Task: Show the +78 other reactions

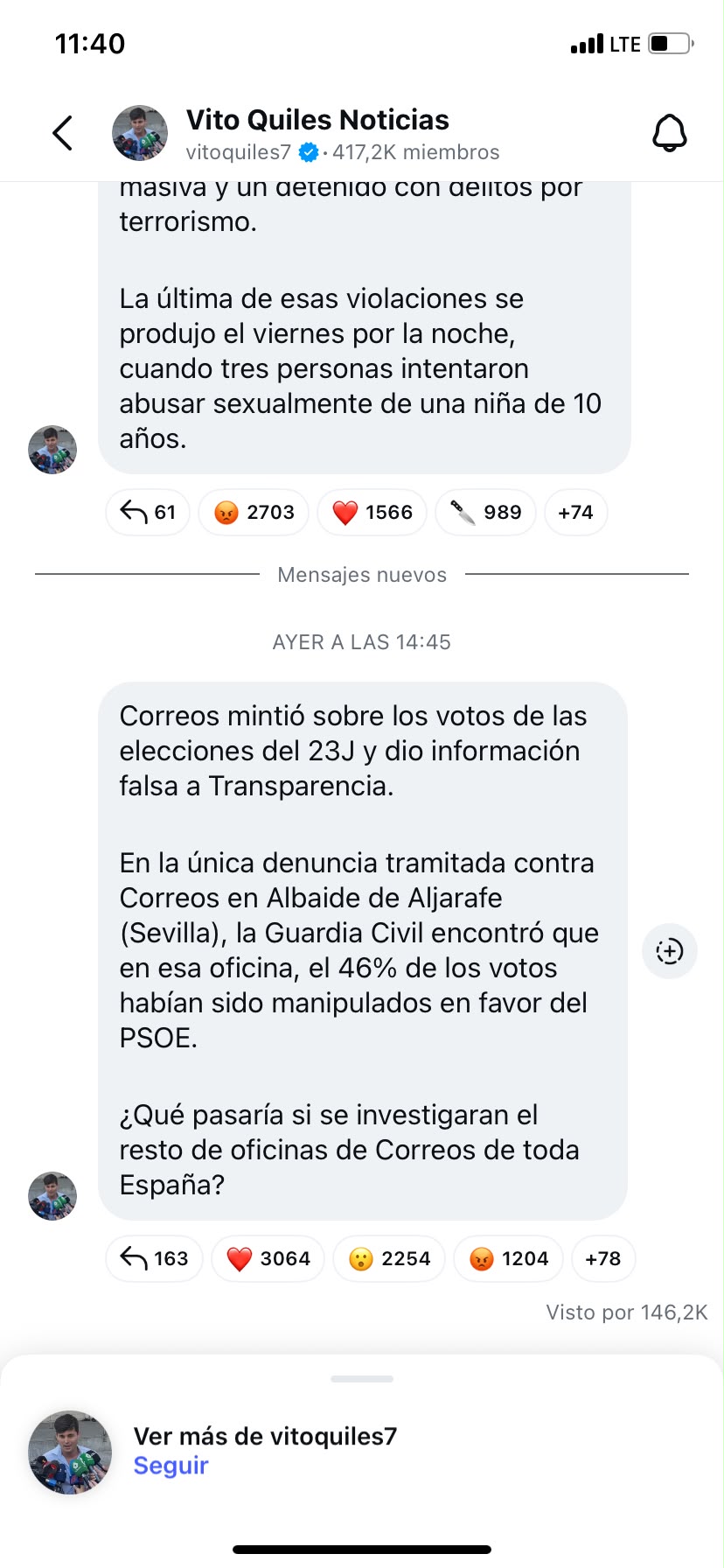Action: 602,1258
